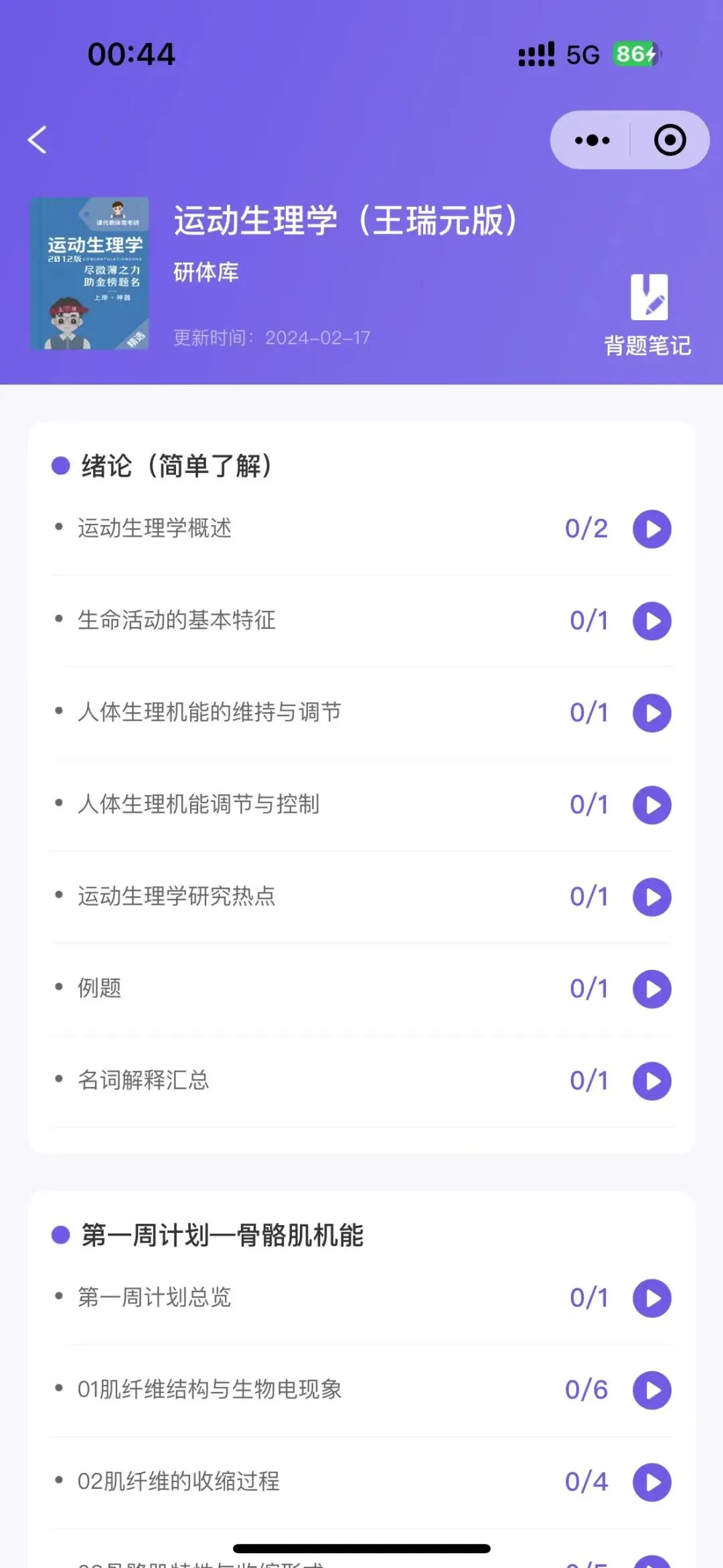Open 名词解释汇总

click(143, 1080)
